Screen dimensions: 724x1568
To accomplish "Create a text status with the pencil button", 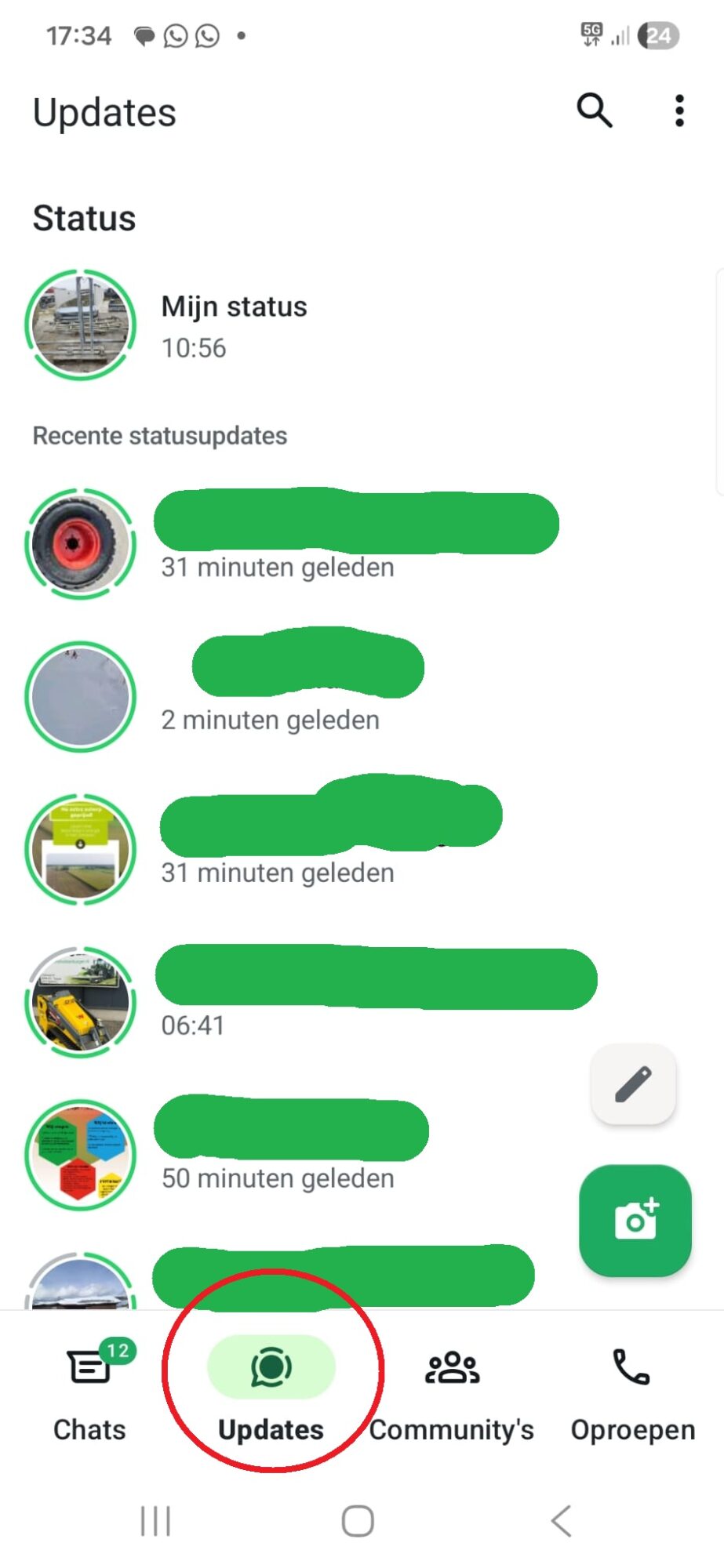I will 633,1084.
